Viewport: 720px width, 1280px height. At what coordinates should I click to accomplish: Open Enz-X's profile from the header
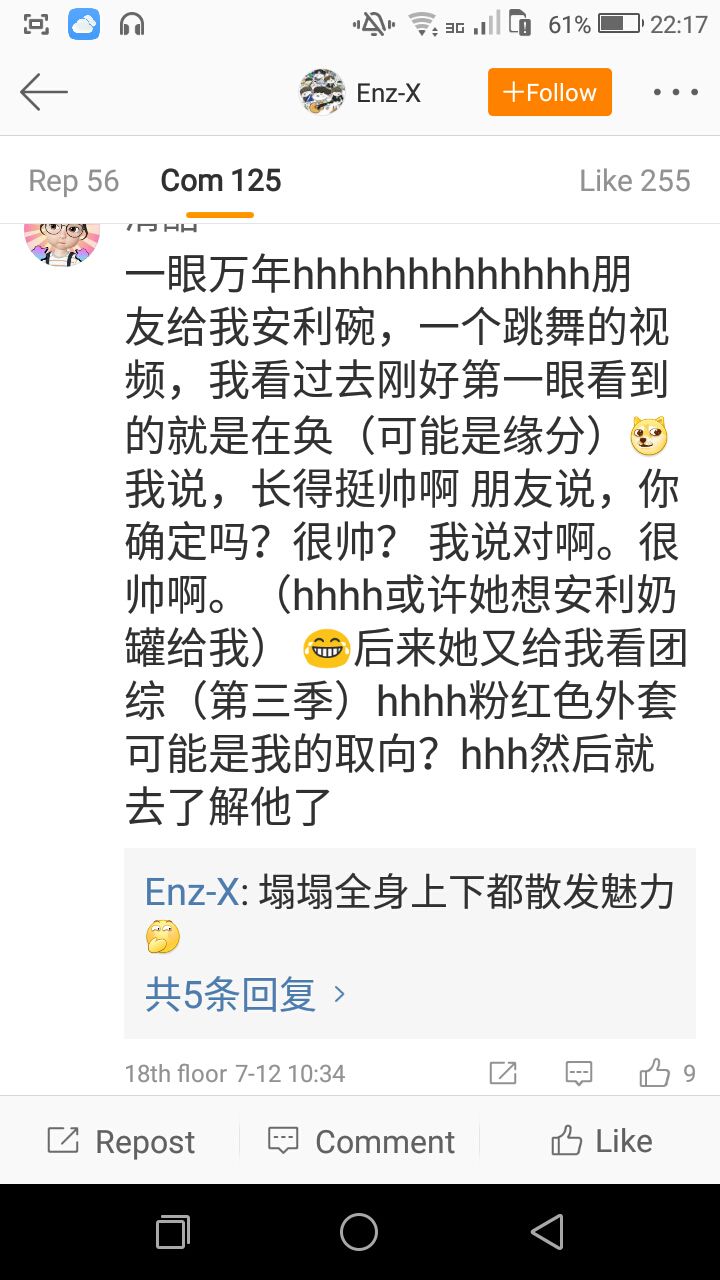(361, 93)
